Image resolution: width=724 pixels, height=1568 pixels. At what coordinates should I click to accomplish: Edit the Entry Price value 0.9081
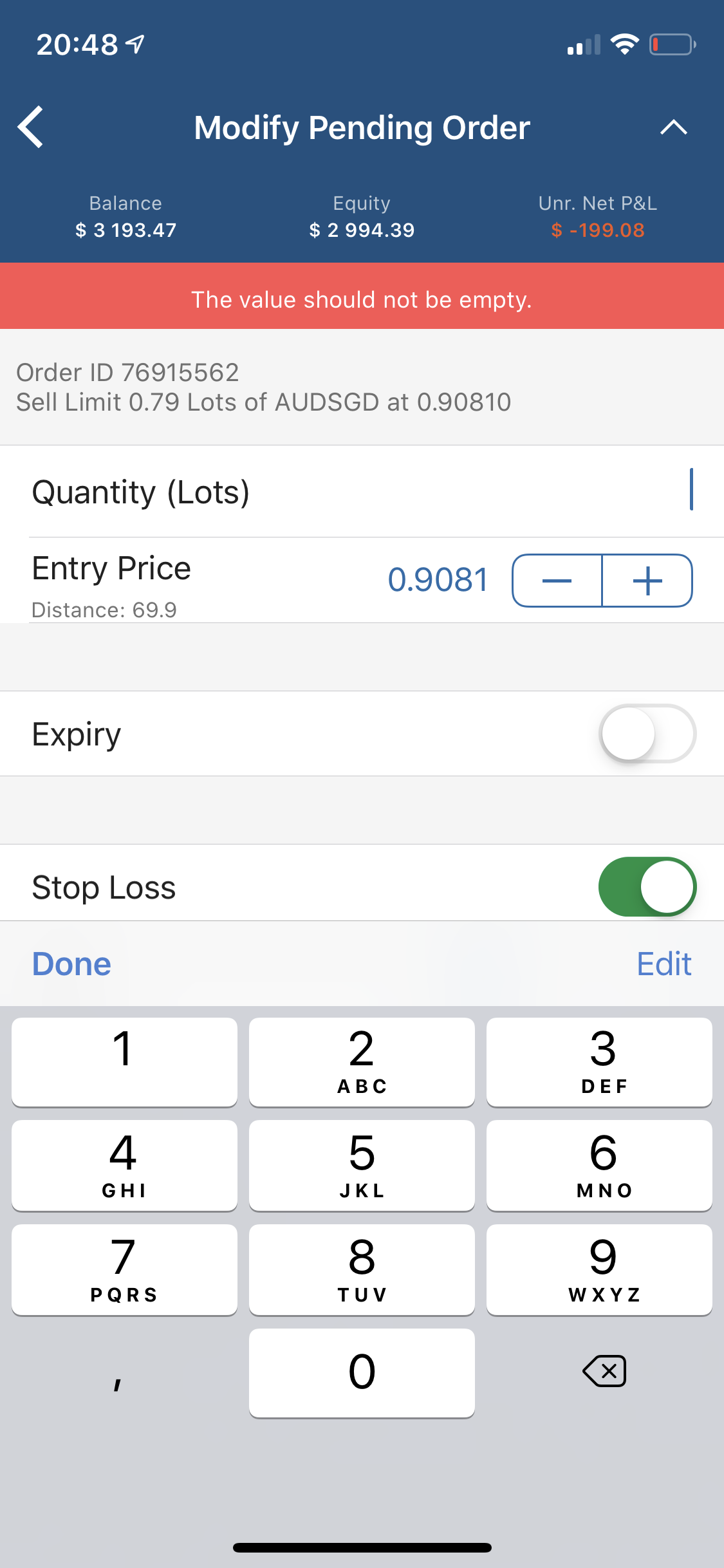pos(438,580)
